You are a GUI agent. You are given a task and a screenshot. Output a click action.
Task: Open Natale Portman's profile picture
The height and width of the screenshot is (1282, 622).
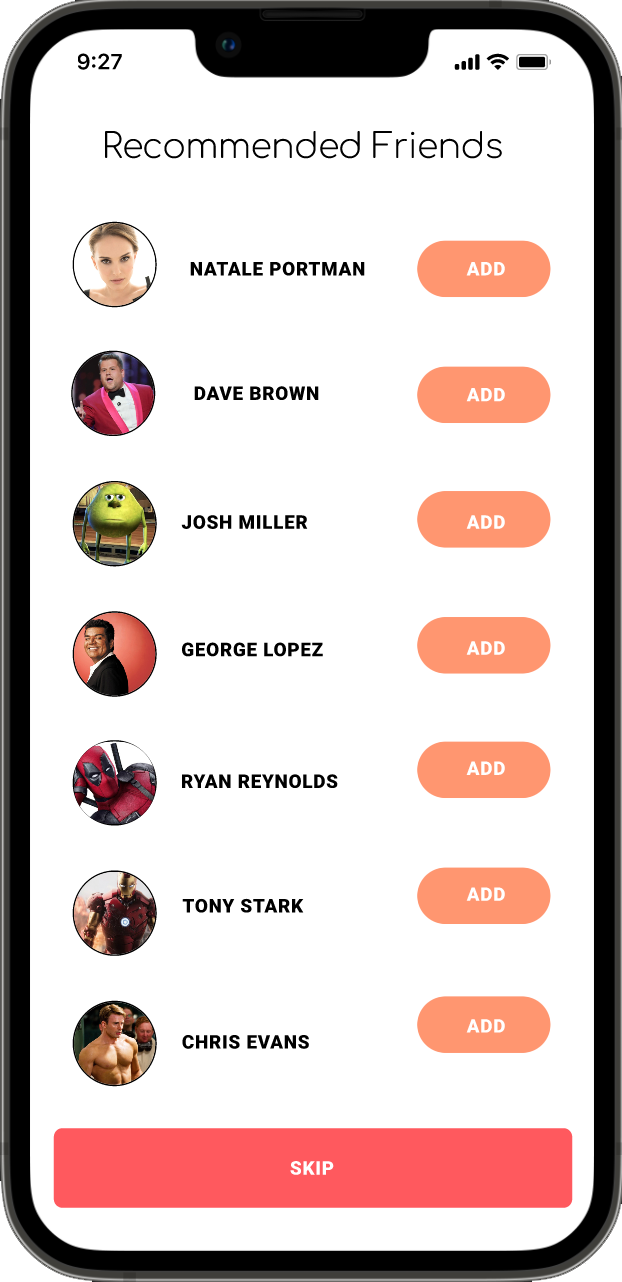pos(115,265)
